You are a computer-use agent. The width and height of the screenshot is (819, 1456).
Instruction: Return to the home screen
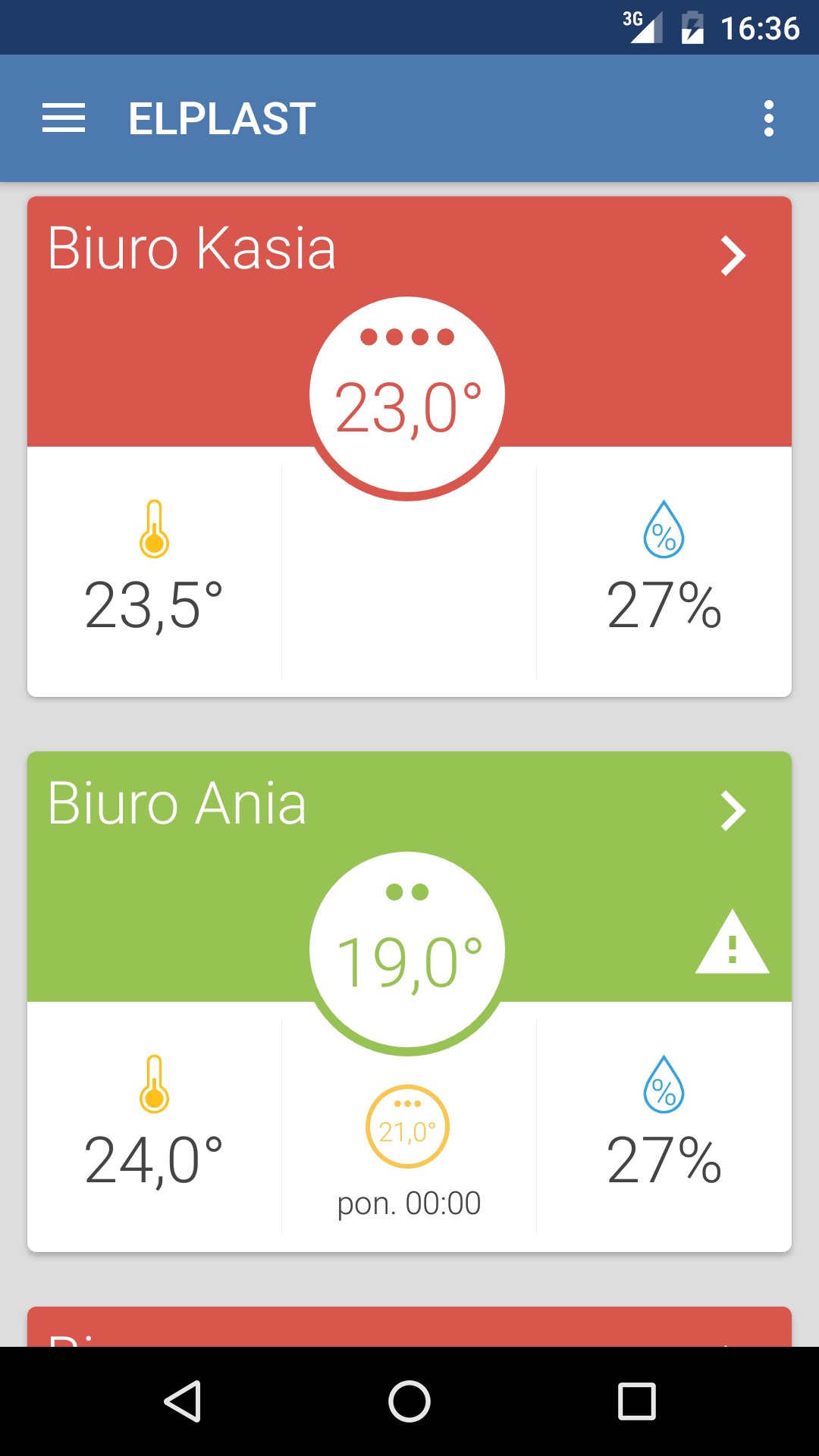pyautogui.click(x=409, y=1401)
